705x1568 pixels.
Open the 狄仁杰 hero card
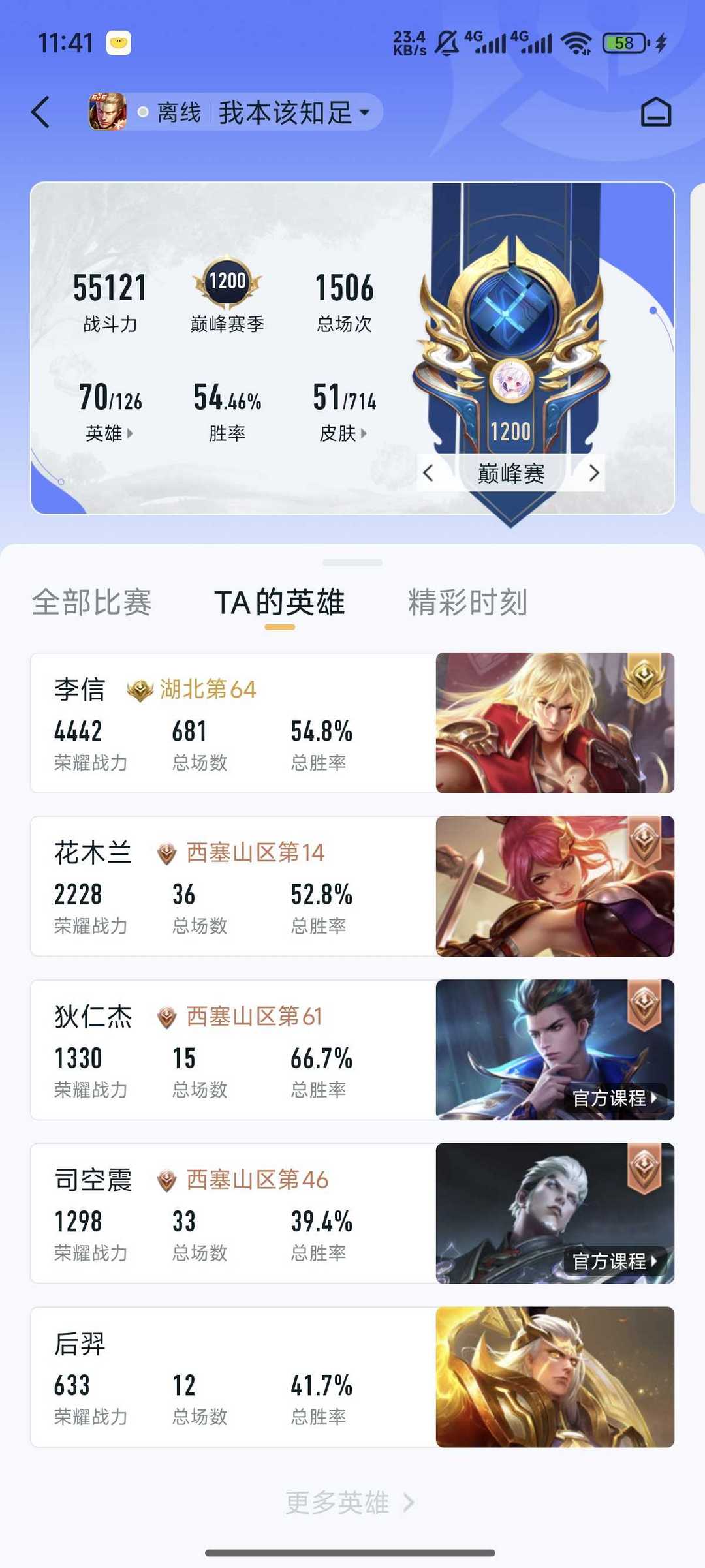[x=352, y=1050]
